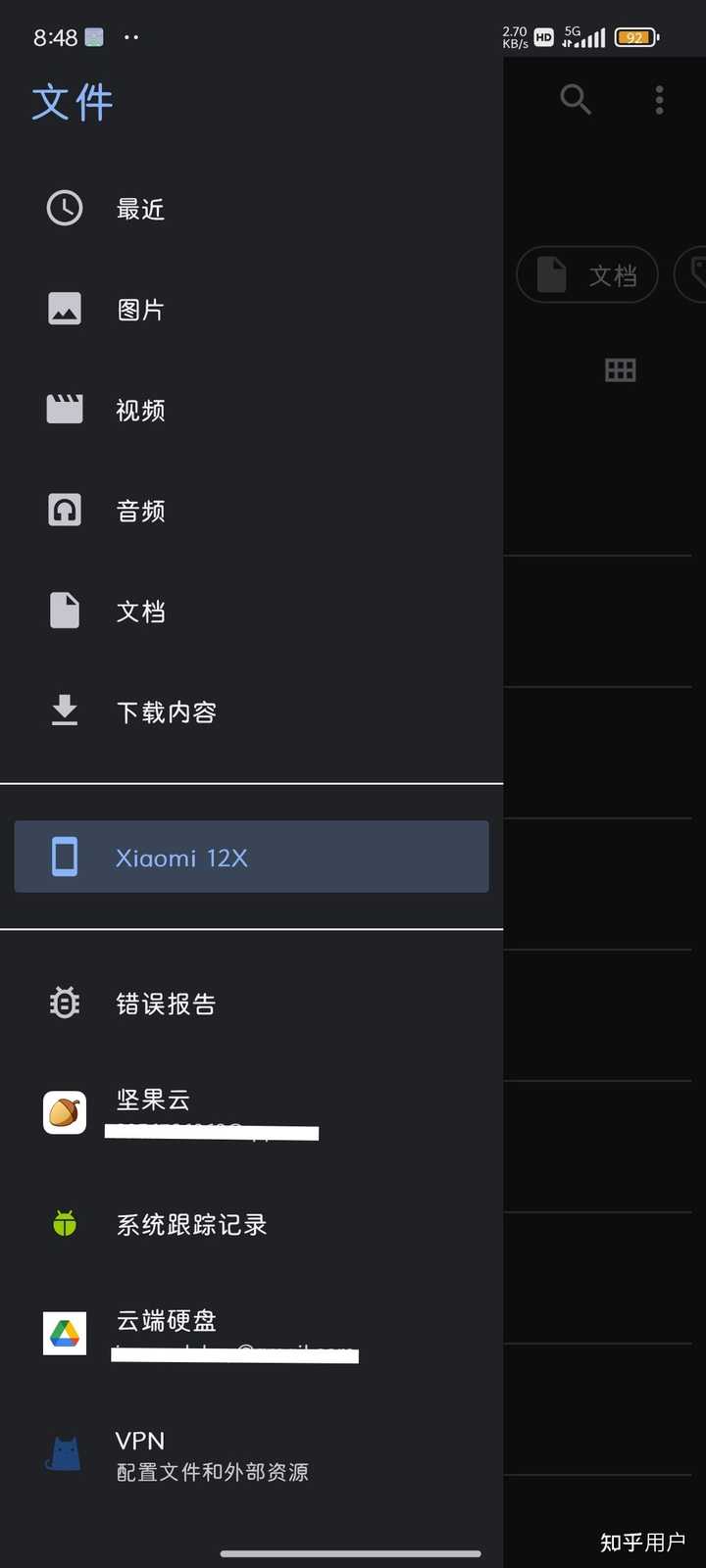
Task: Tap the clock showing 8:48
Action: point(55,37)
